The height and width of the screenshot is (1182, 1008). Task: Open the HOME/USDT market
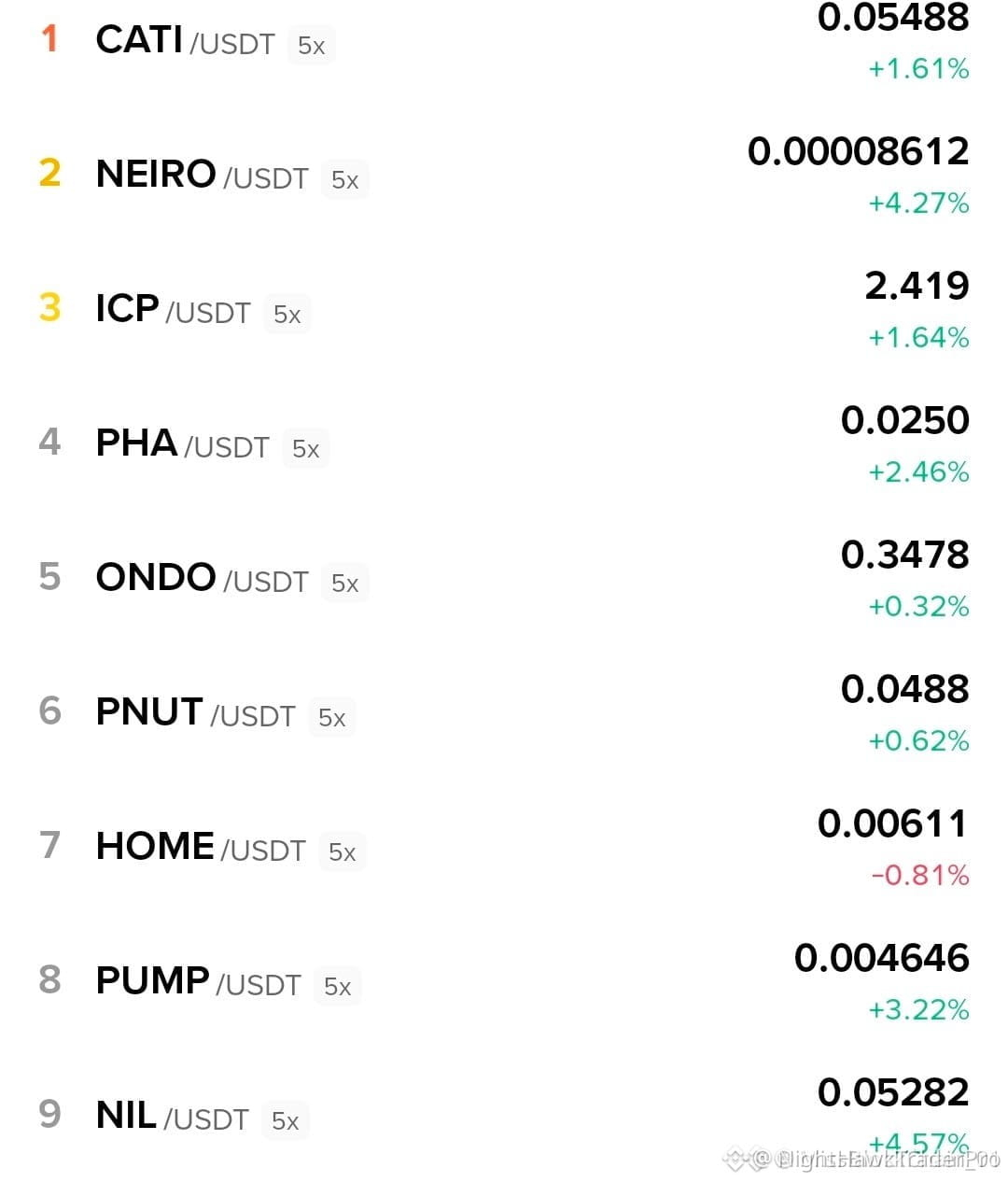pos(504,848)
